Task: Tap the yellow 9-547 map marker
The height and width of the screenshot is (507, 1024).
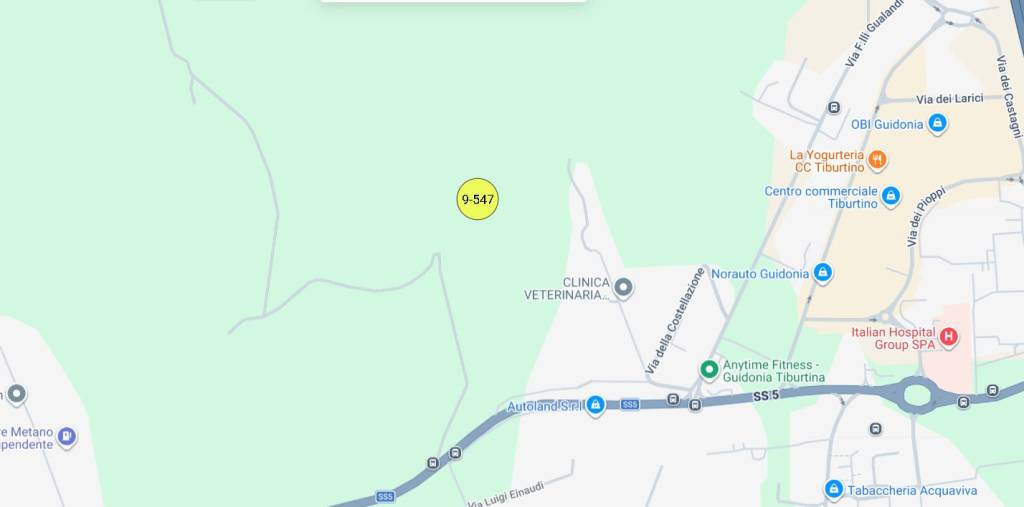Action: (x=477, y=200)
